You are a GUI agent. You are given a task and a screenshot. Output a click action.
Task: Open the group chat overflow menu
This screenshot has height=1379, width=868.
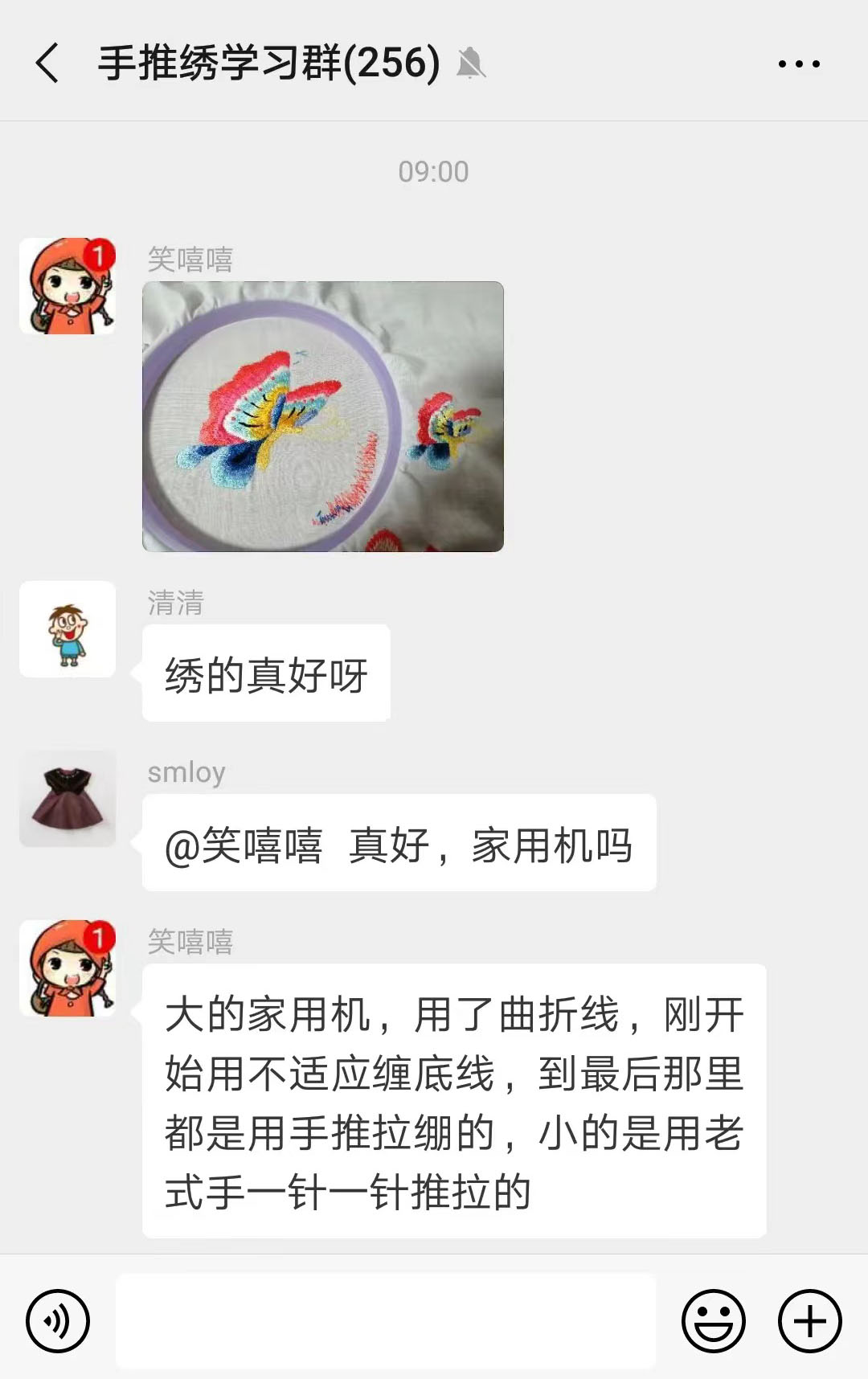(x=799, y=63)
